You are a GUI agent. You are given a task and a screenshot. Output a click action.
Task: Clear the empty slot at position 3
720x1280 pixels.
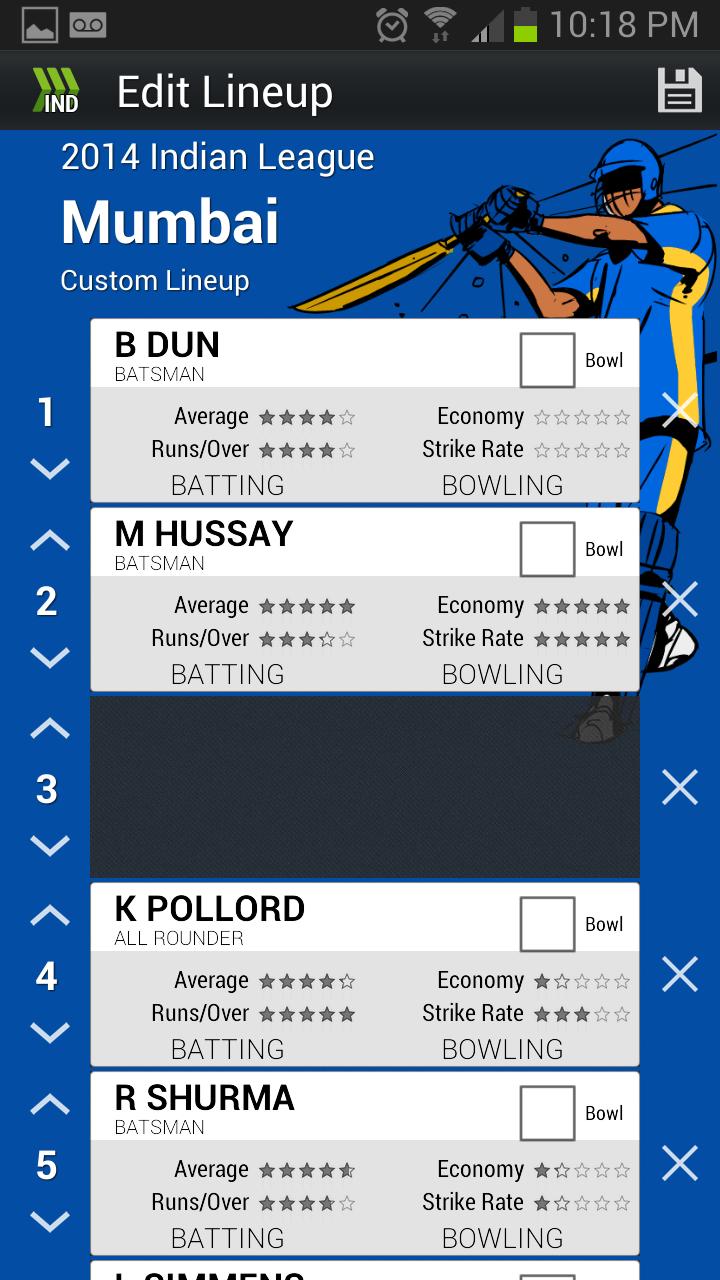[x=680, y=787]
